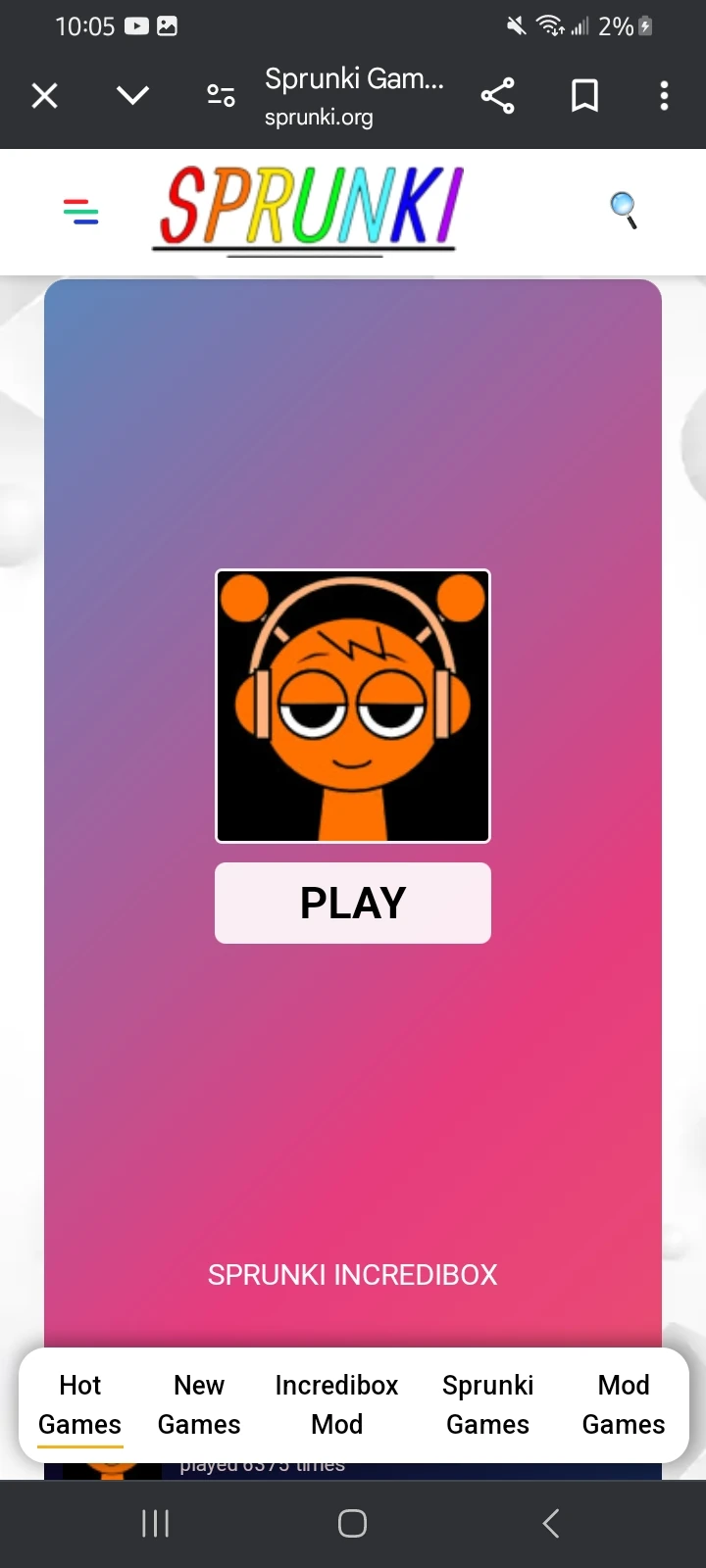Switch to the New Games tab
The image size is (706, 1568).
[x=198, y=1404]
